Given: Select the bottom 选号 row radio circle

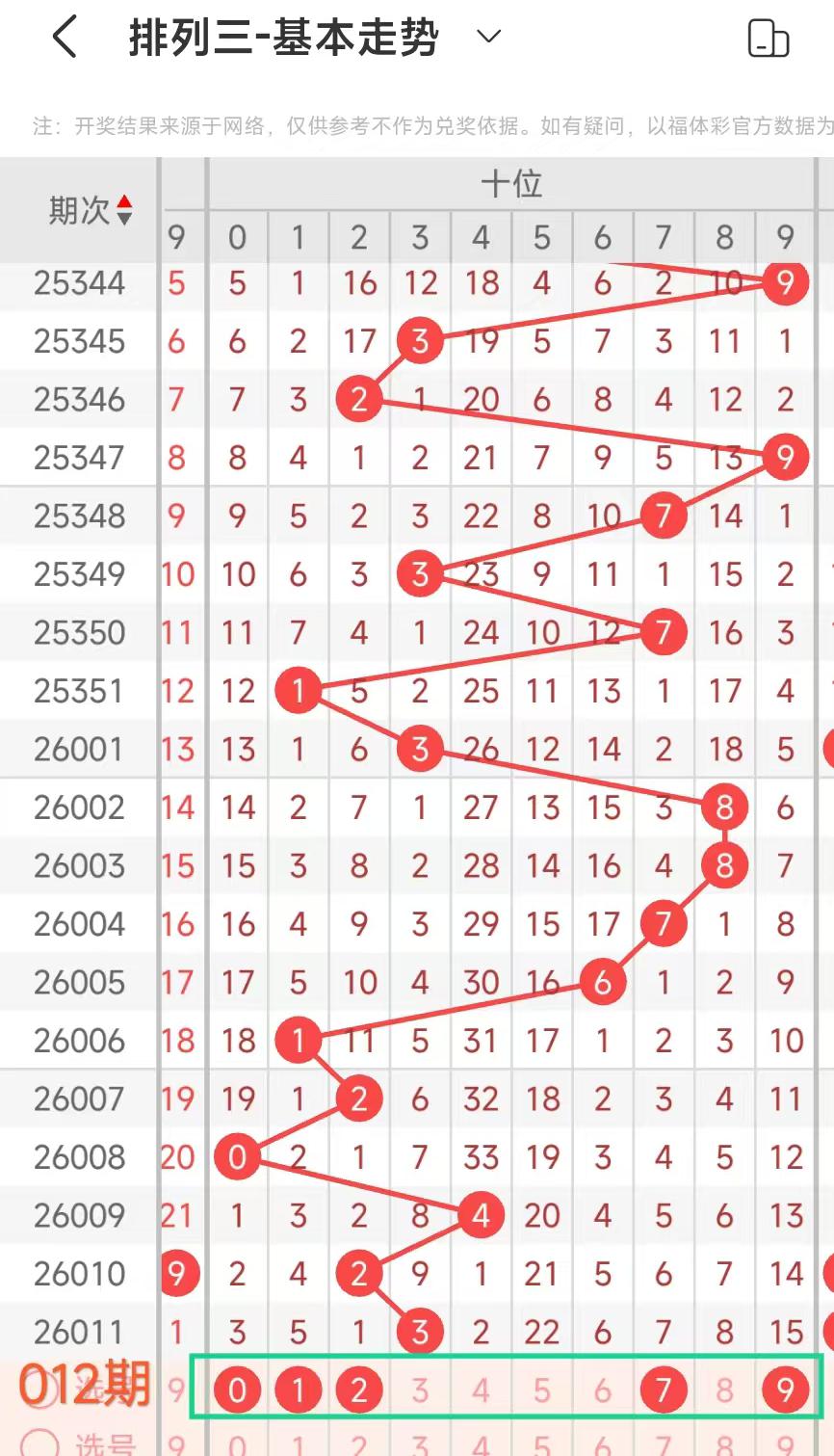Looking at the screenshot, I should (x=40, y=1443).
